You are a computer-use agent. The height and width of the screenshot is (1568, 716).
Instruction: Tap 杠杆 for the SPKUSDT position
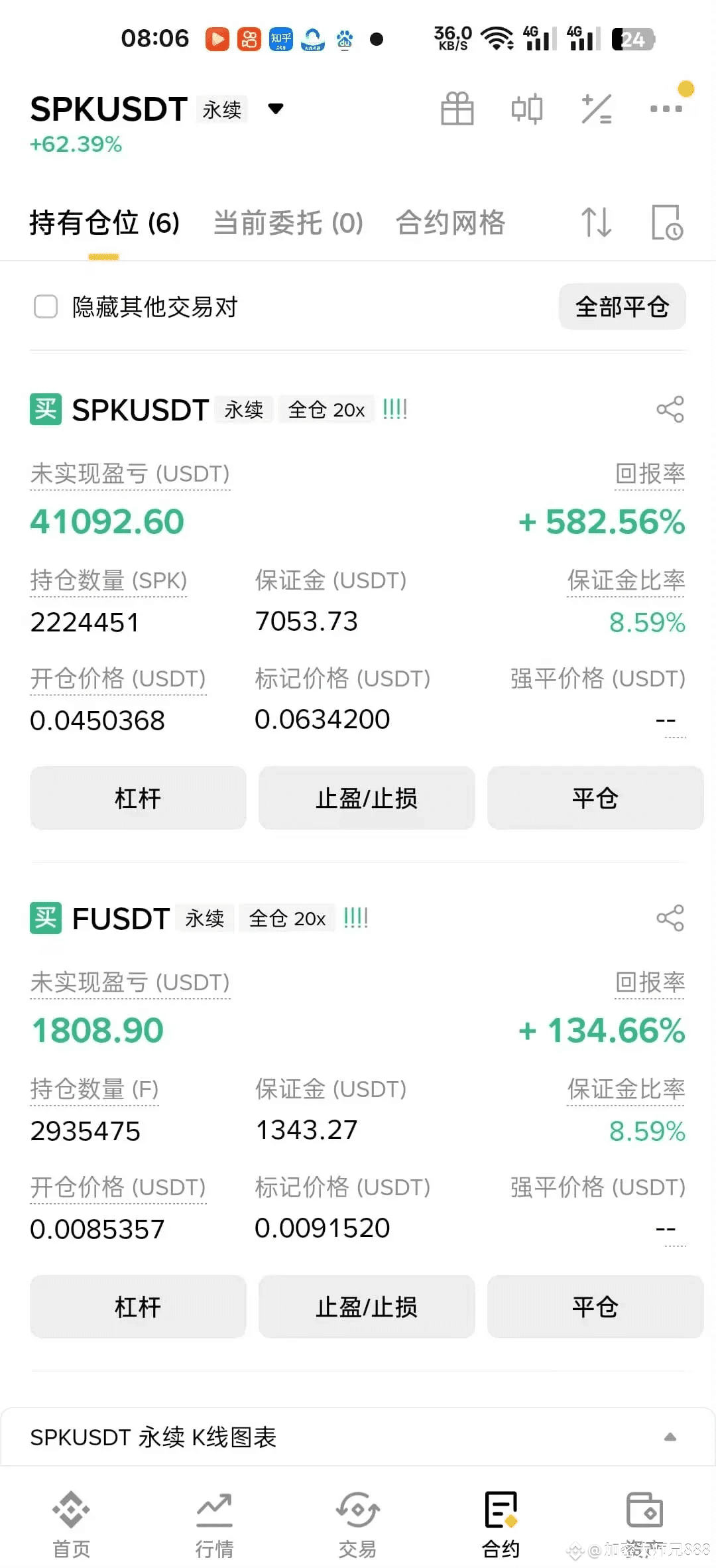(x=138, y=798)
